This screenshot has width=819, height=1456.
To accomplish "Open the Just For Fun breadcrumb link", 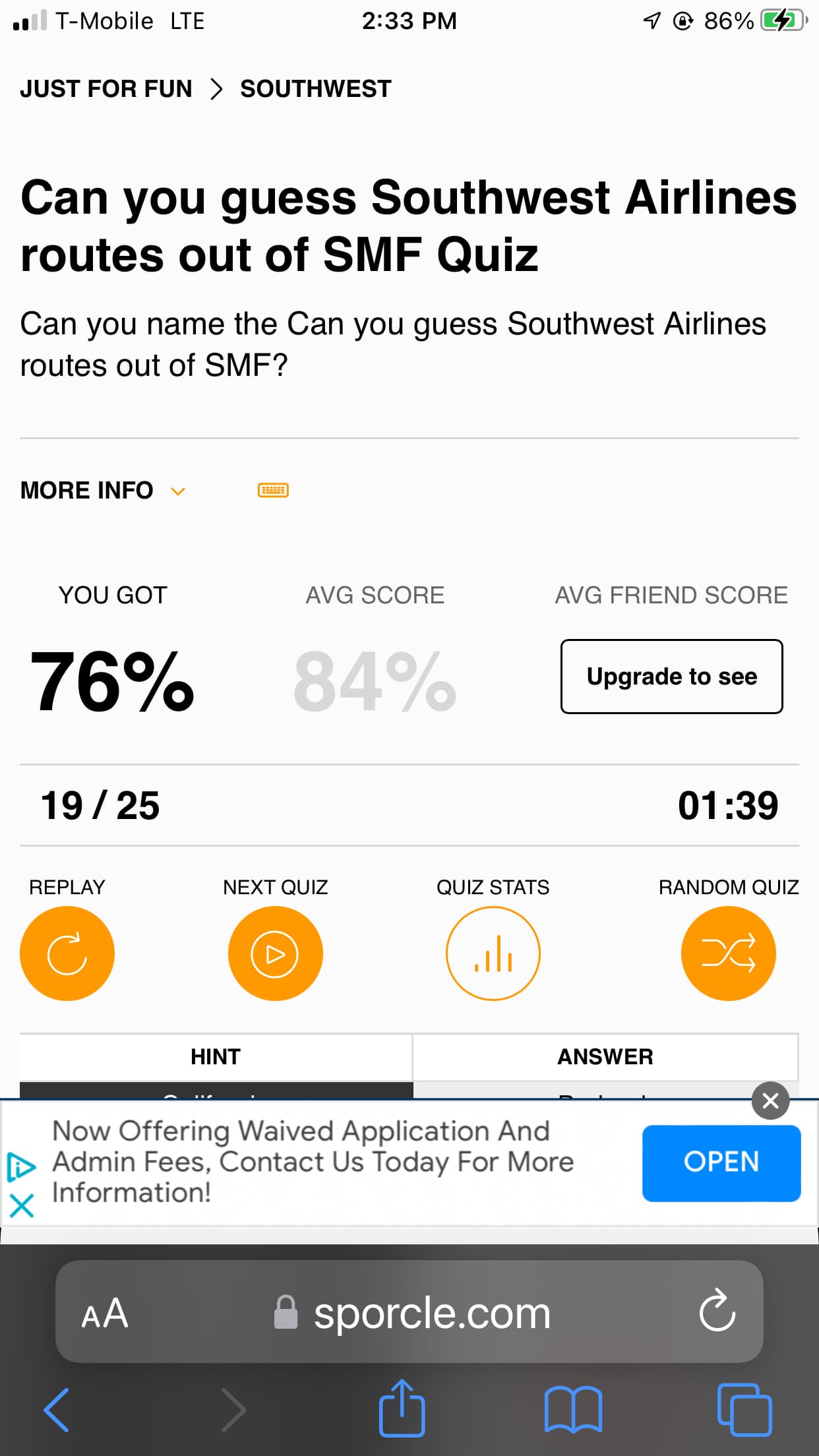I will (106, 88).
